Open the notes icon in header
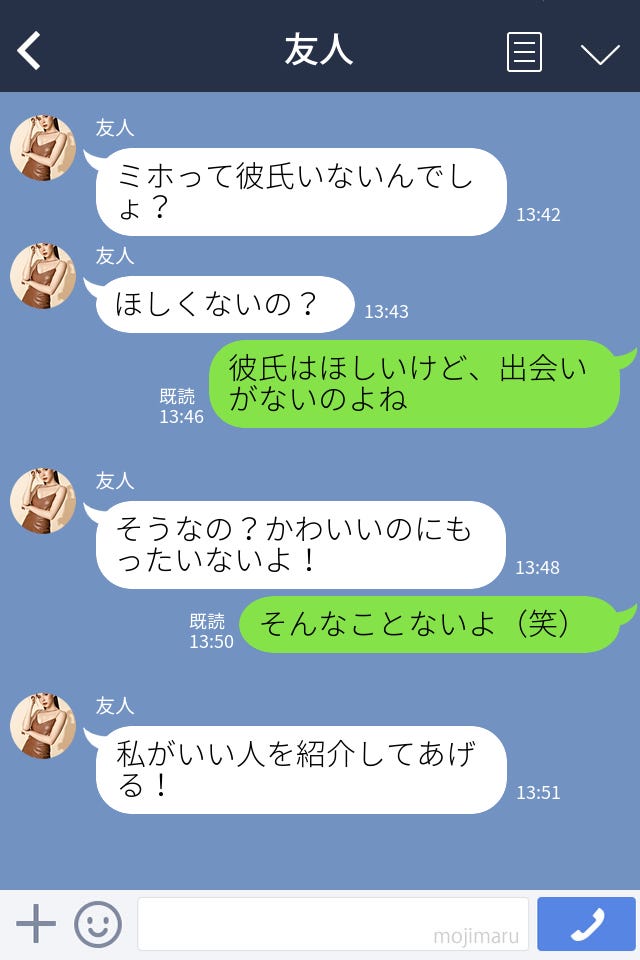This screenshot has width=640, height=960. click(524, 52)
